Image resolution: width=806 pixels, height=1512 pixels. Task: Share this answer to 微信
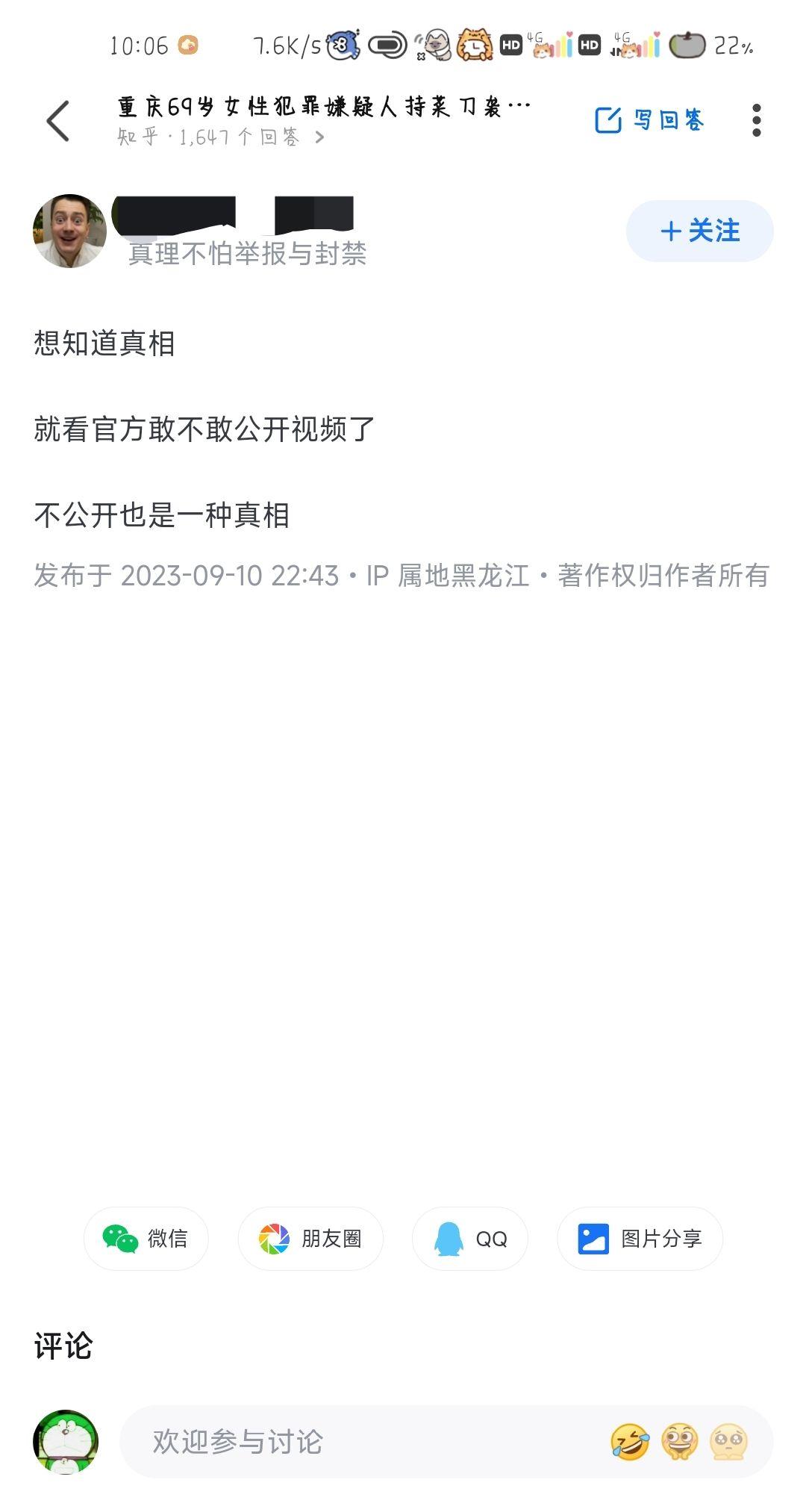pyautogui.click(x=146, y=1239)
